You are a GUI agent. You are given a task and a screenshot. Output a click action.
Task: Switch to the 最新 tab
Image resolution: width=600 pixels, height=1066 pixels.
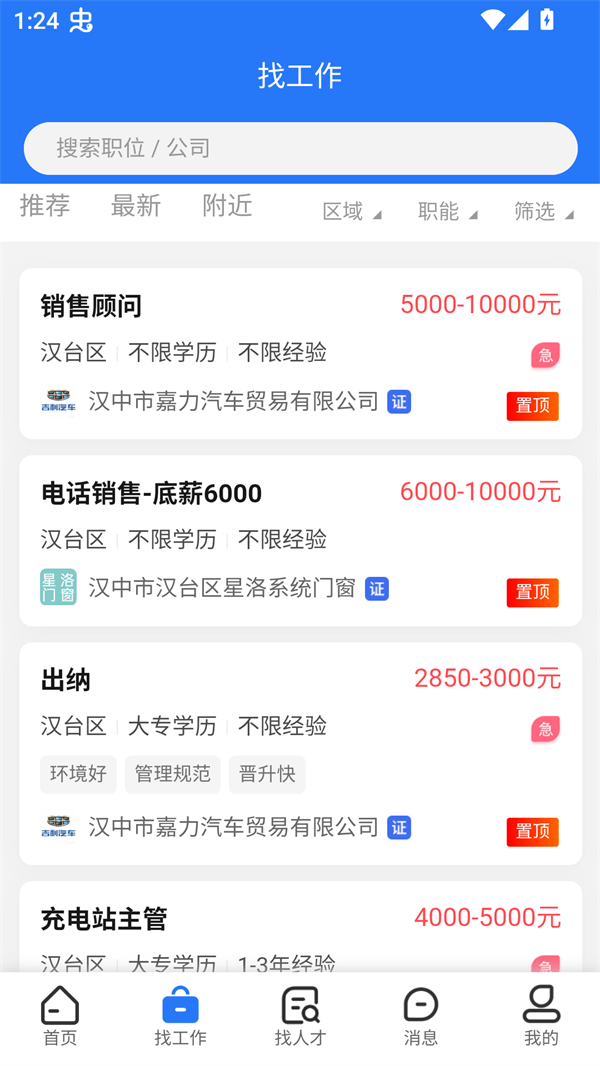[x=136, y=206]
